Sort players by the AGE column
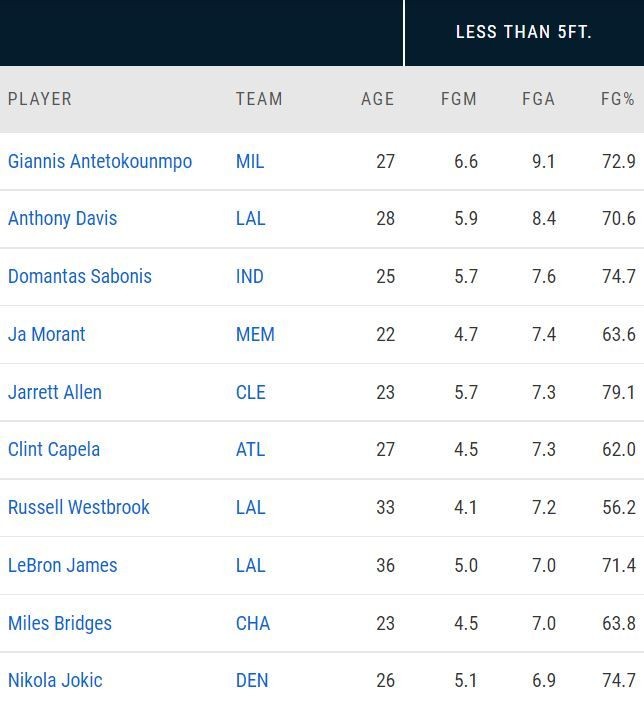The height and width of the screenshot is (707, 644). click(377, 99)
